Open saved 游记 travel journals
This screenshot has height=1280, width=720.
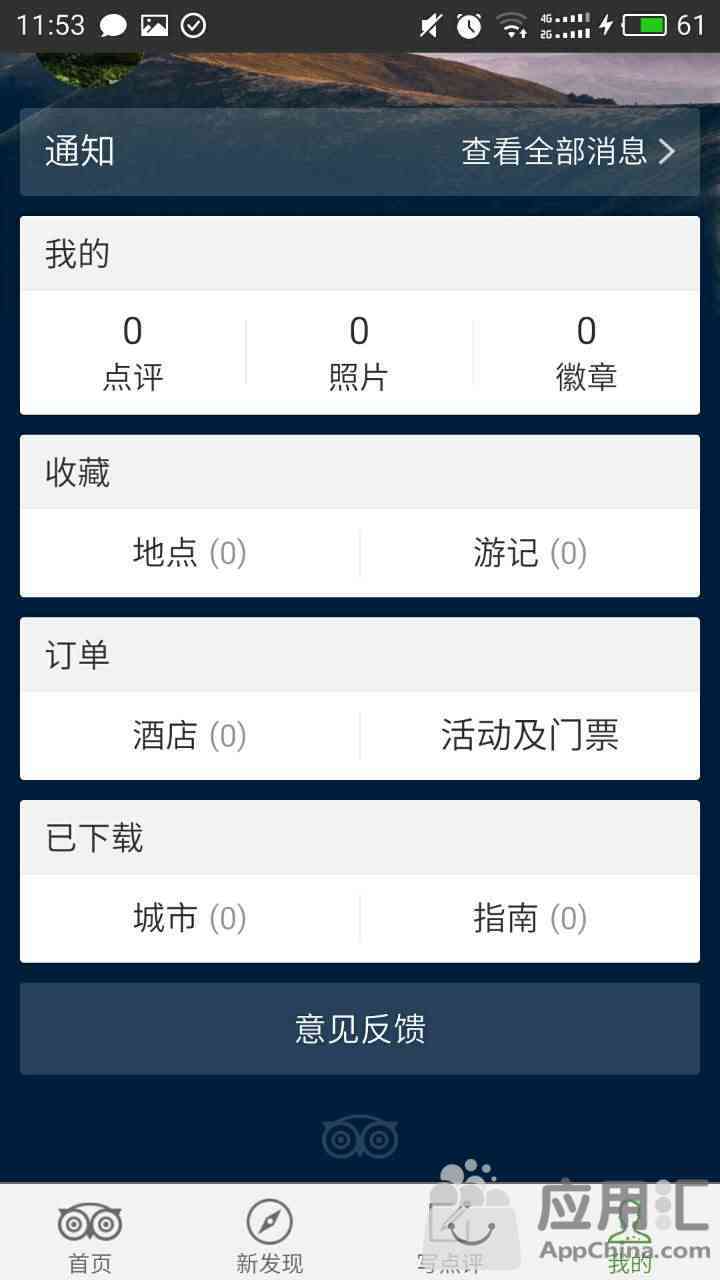pyautogui.click(x=530, y=553)
